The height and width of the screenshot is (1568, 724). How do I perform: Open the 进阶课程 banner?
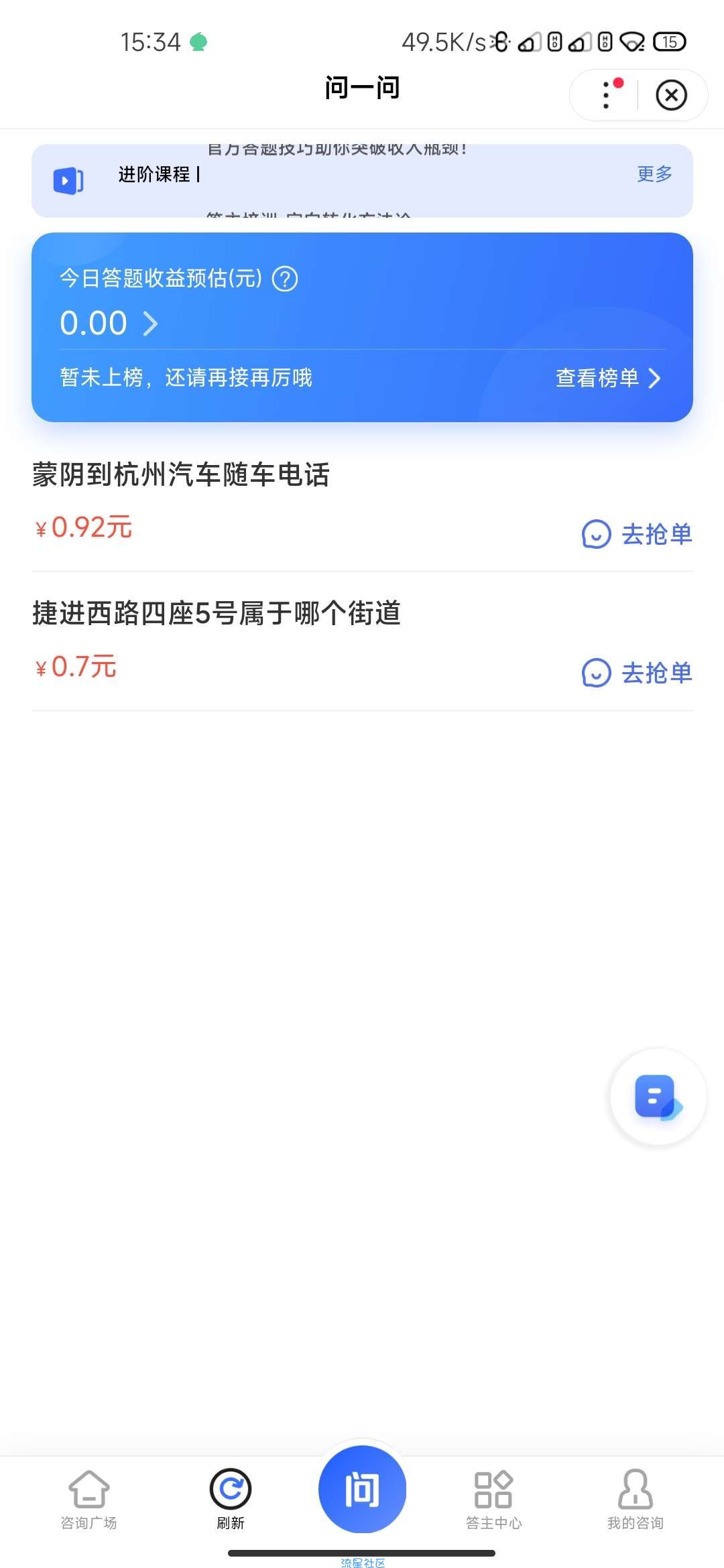pyautogui.click(x=362, y=181)
